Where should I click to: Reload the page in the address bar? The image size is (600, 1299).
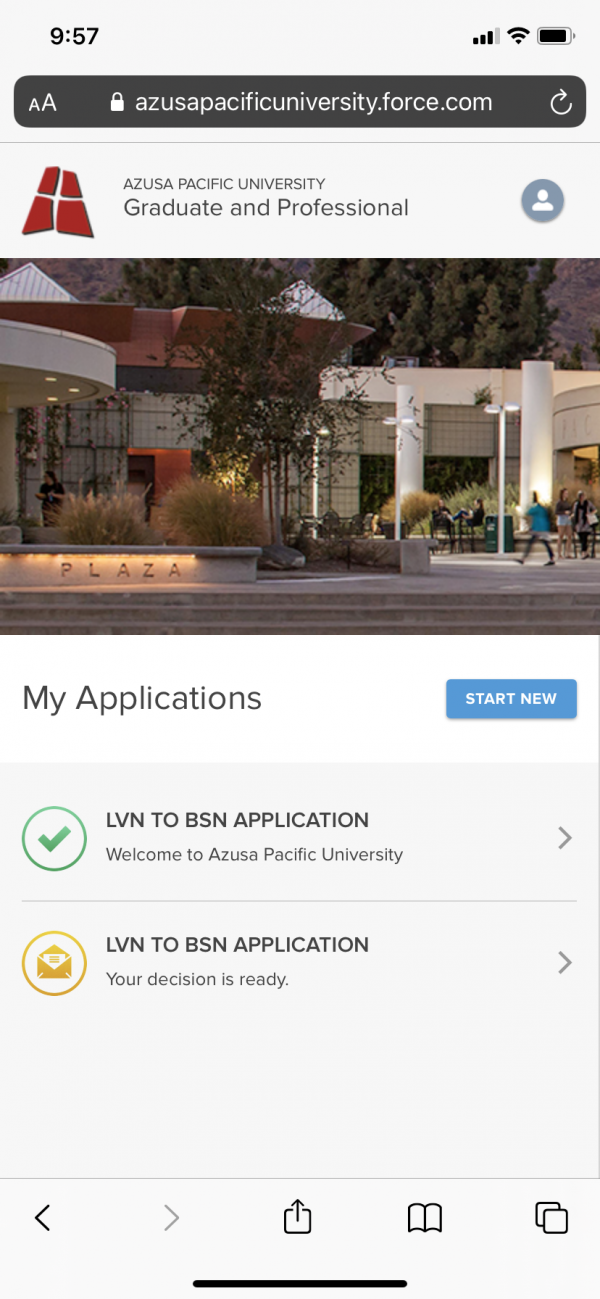560,102
